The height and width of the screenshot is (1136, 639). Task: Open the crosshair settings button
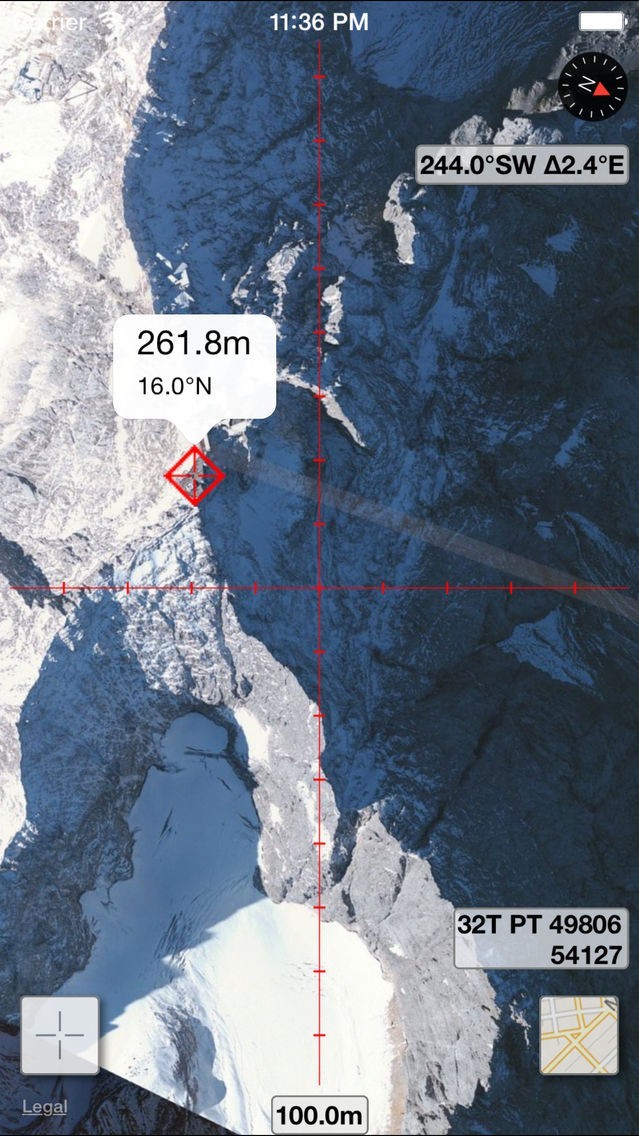coord(60,1035)
